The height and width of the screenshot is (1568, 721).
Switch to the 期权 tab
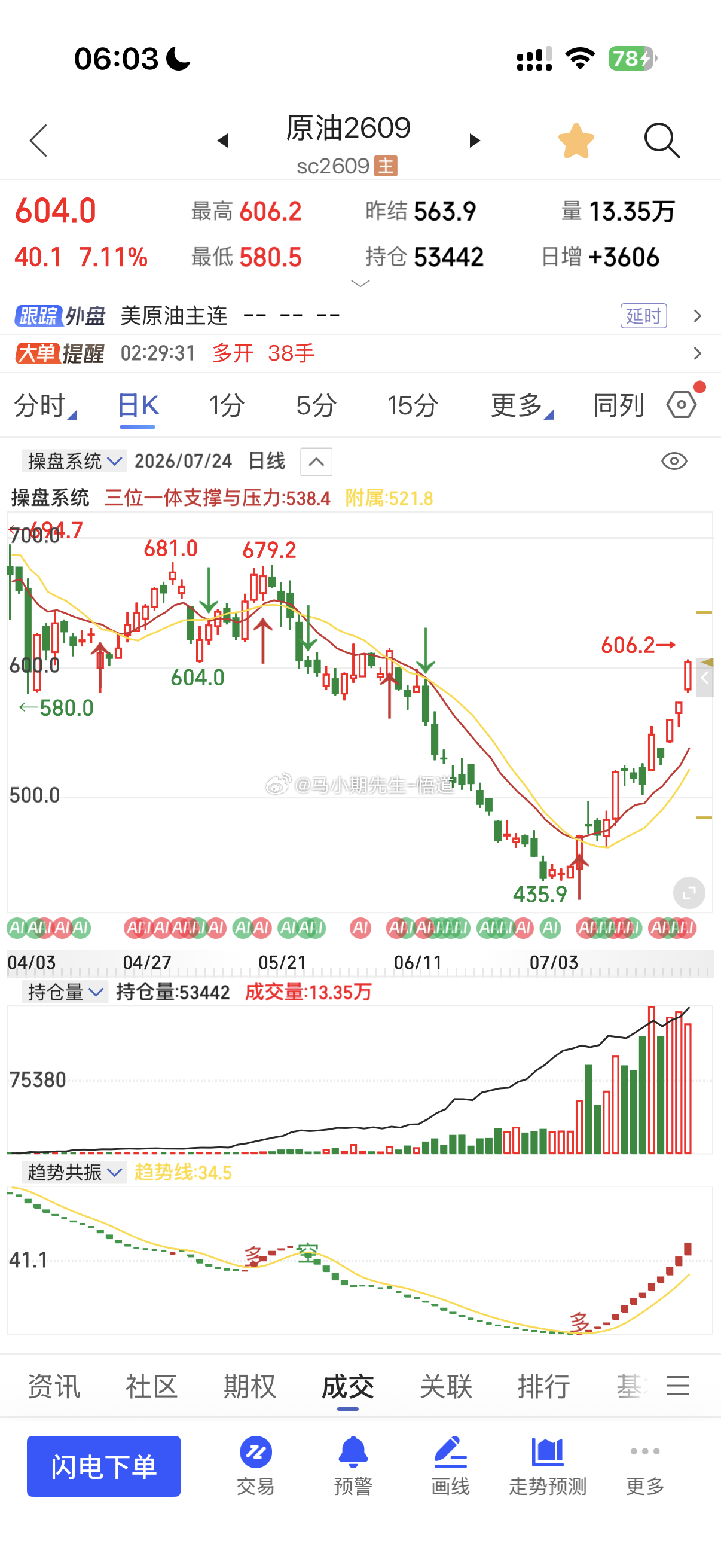coord(249,1387)
